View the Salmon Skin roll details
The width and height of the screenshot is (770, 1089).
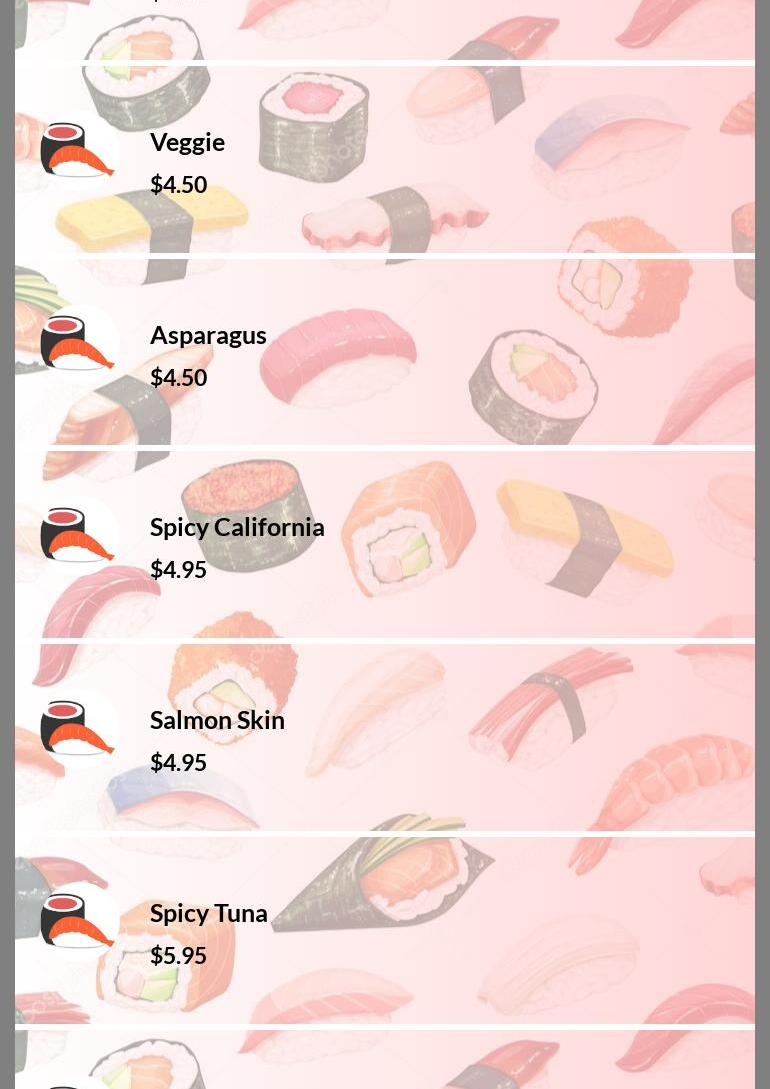[x=217, y=720]
